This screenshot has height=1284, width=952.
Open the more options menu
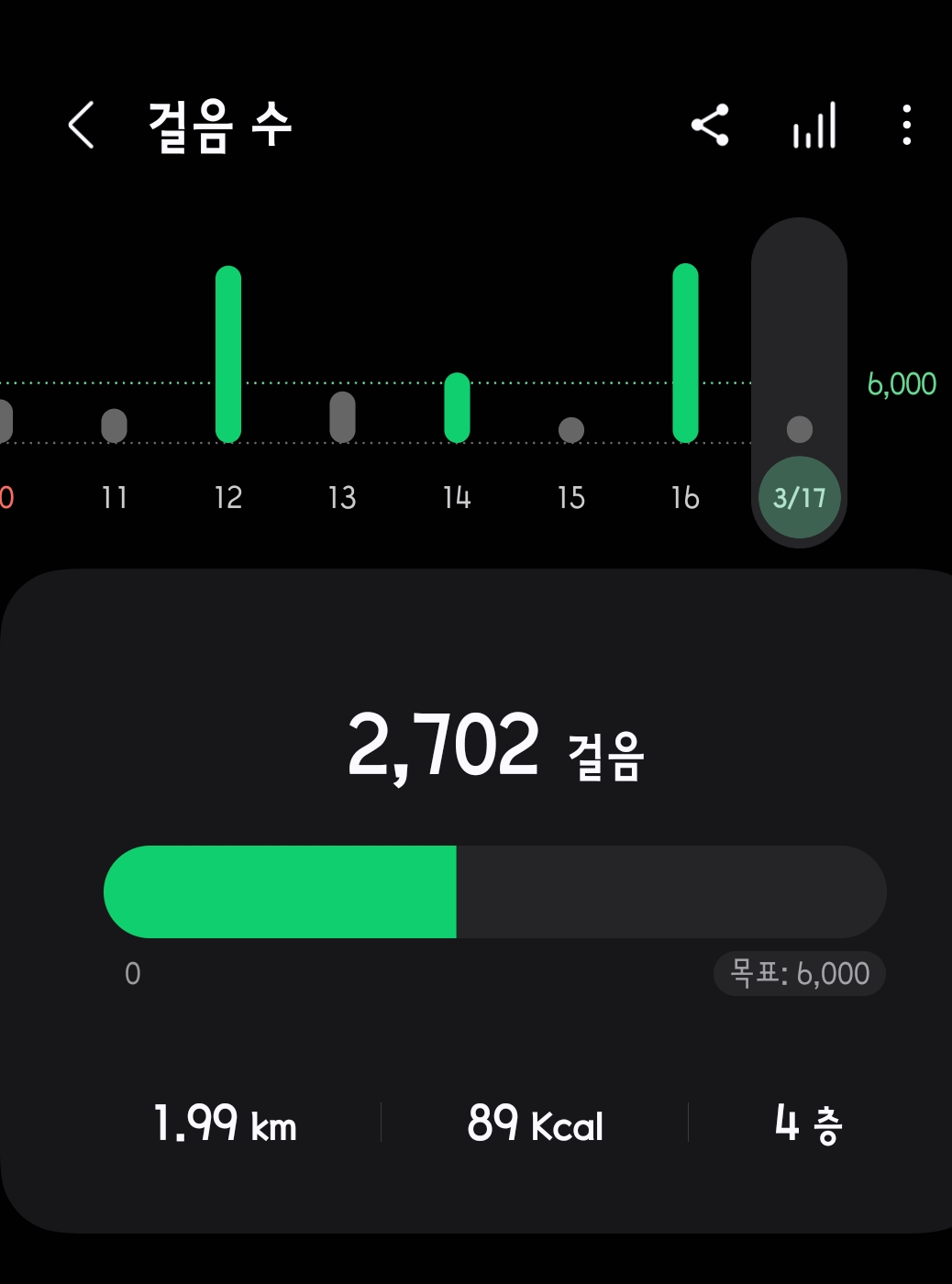(x=906, y=125)
